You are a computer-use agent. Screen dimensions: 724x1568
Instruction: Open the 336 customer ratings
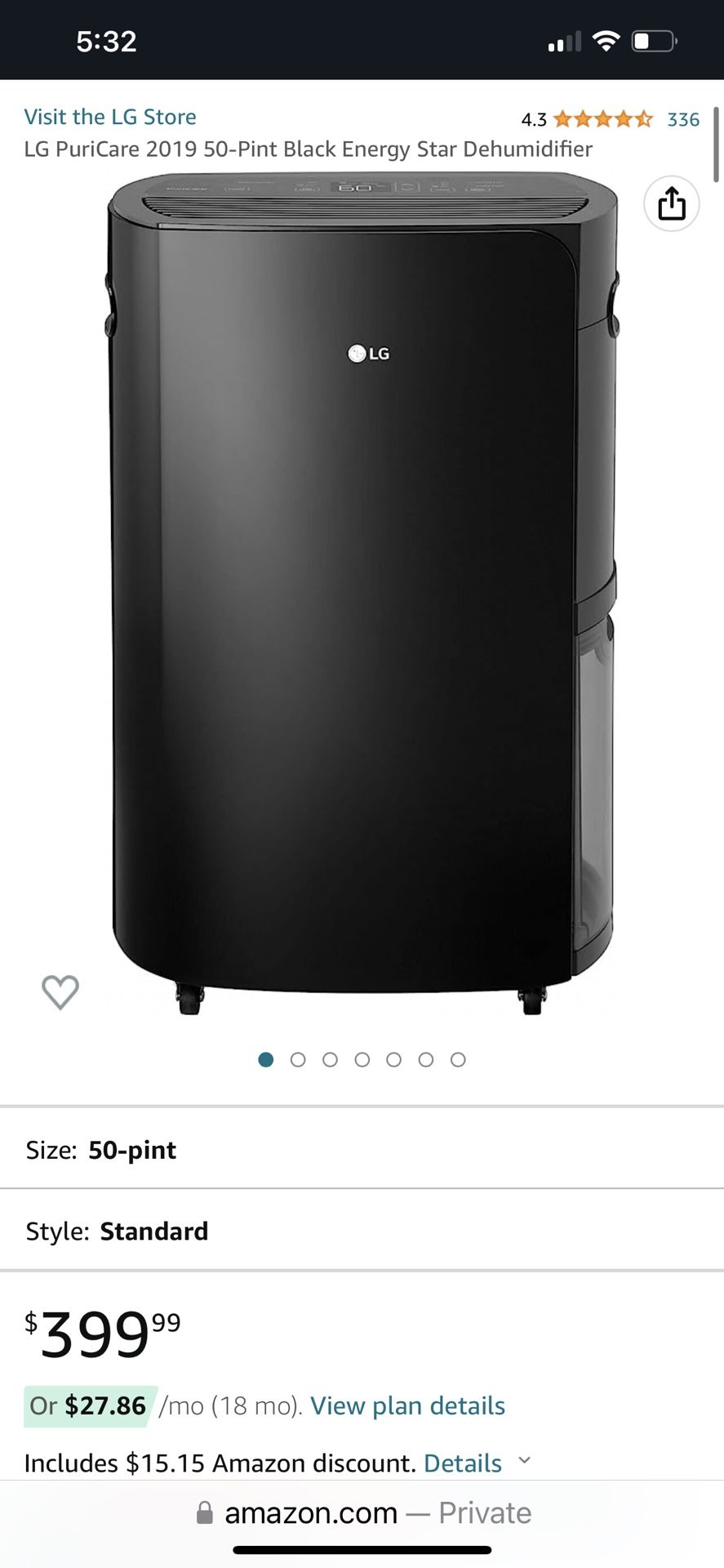pyautogui.click(x=682, y=120)
